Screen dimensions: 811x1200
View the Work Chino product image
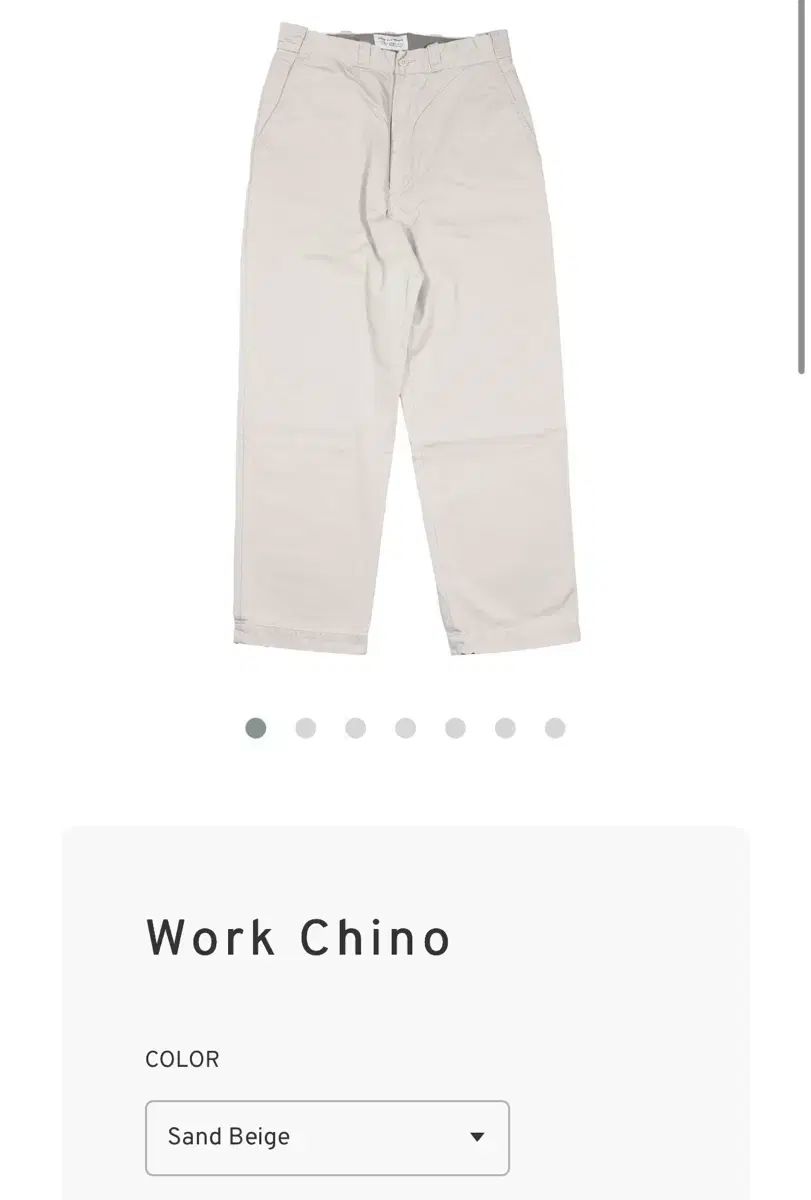click(405, 340)
